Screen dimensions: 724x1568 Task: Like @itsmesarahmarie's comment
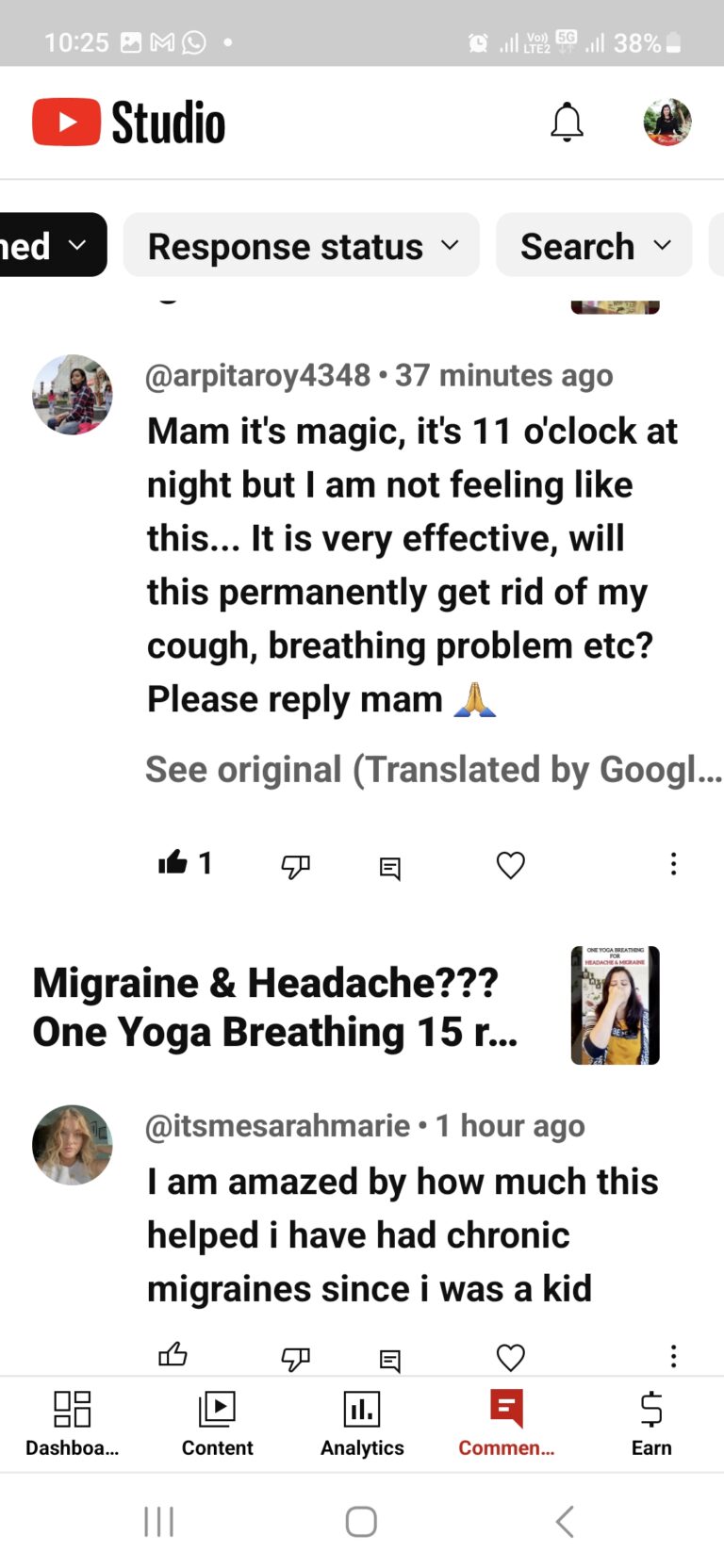click(x=173, y=1355)
